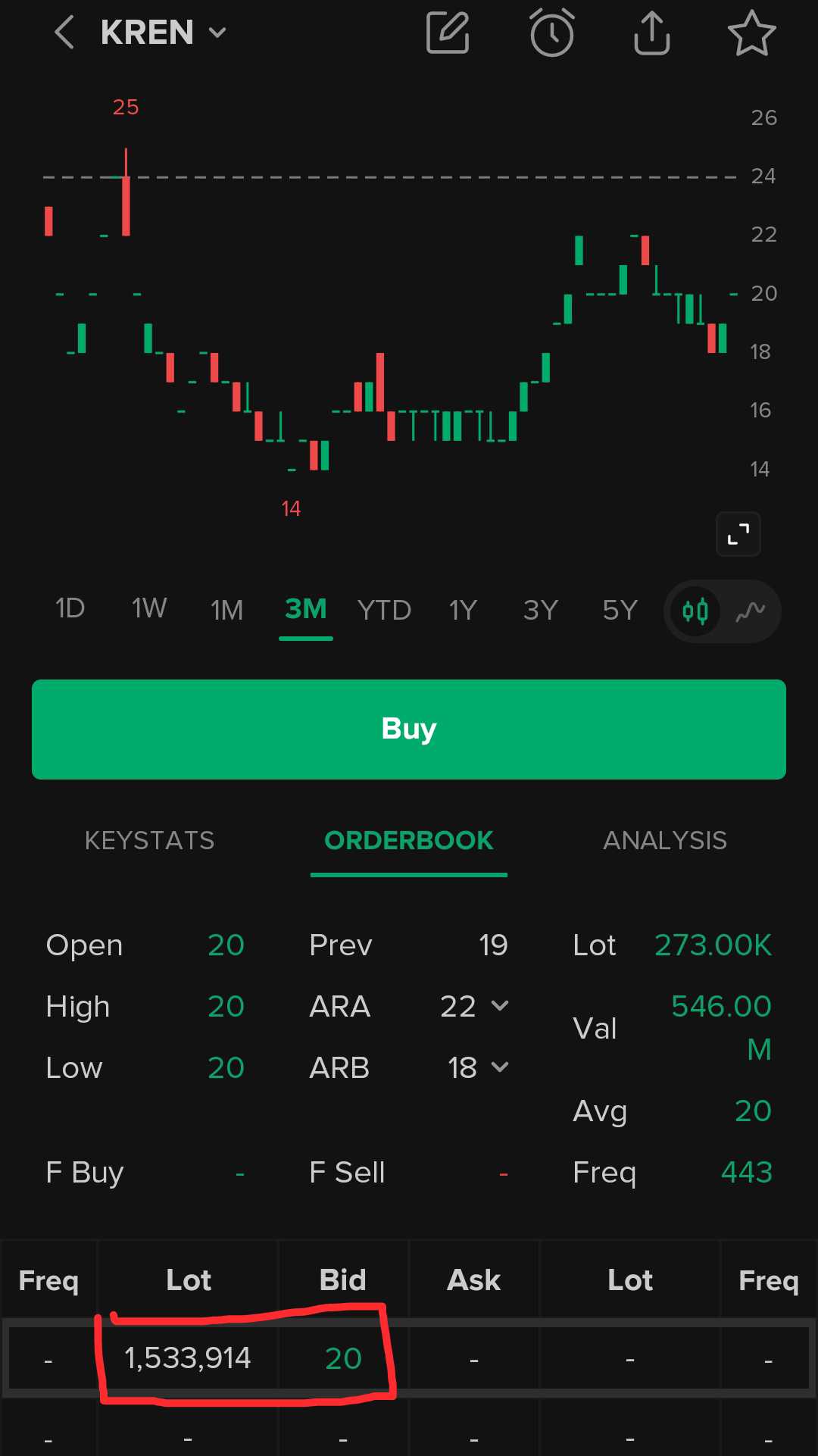Expand the ARB price limit chevron

click(500, 1067)
